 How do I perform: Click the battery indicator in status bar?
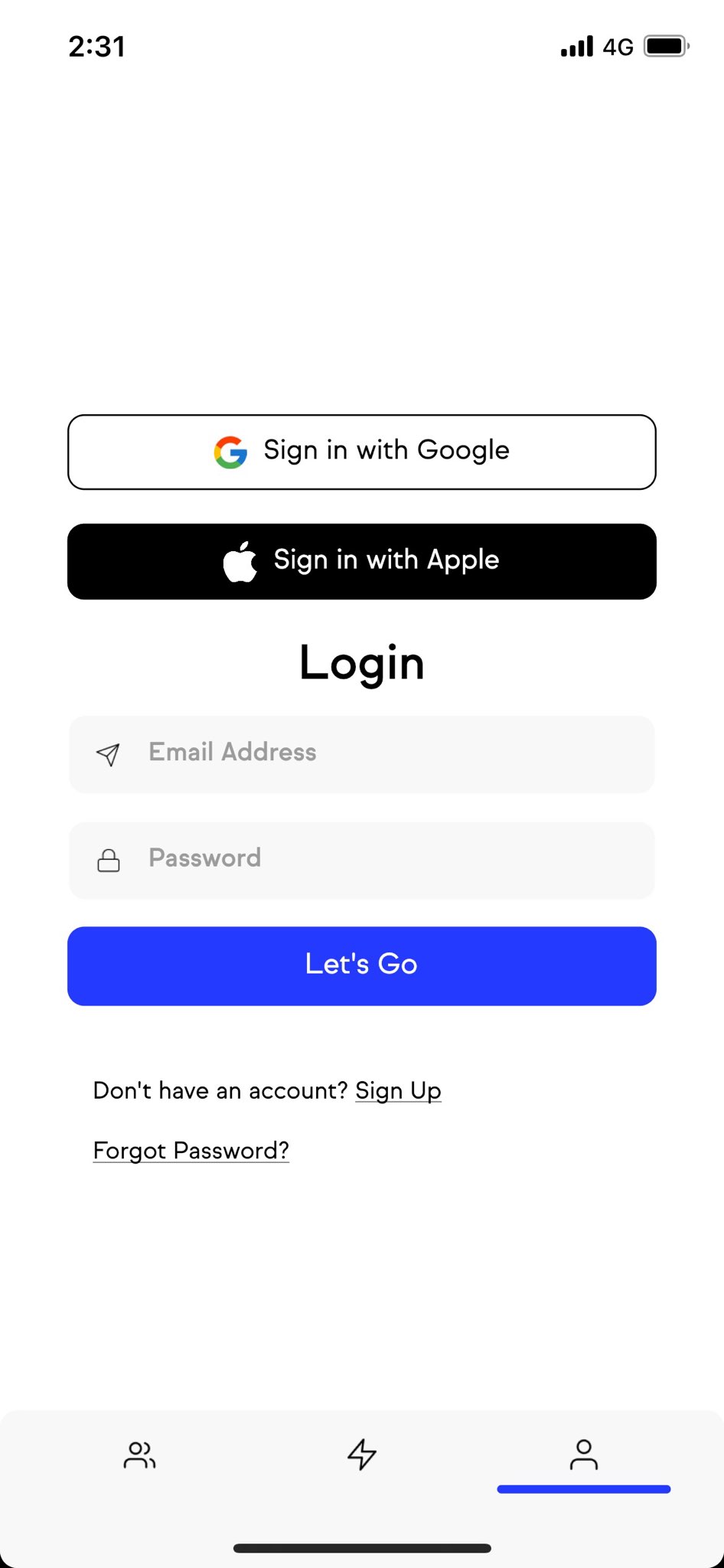[x=665, y=46]
